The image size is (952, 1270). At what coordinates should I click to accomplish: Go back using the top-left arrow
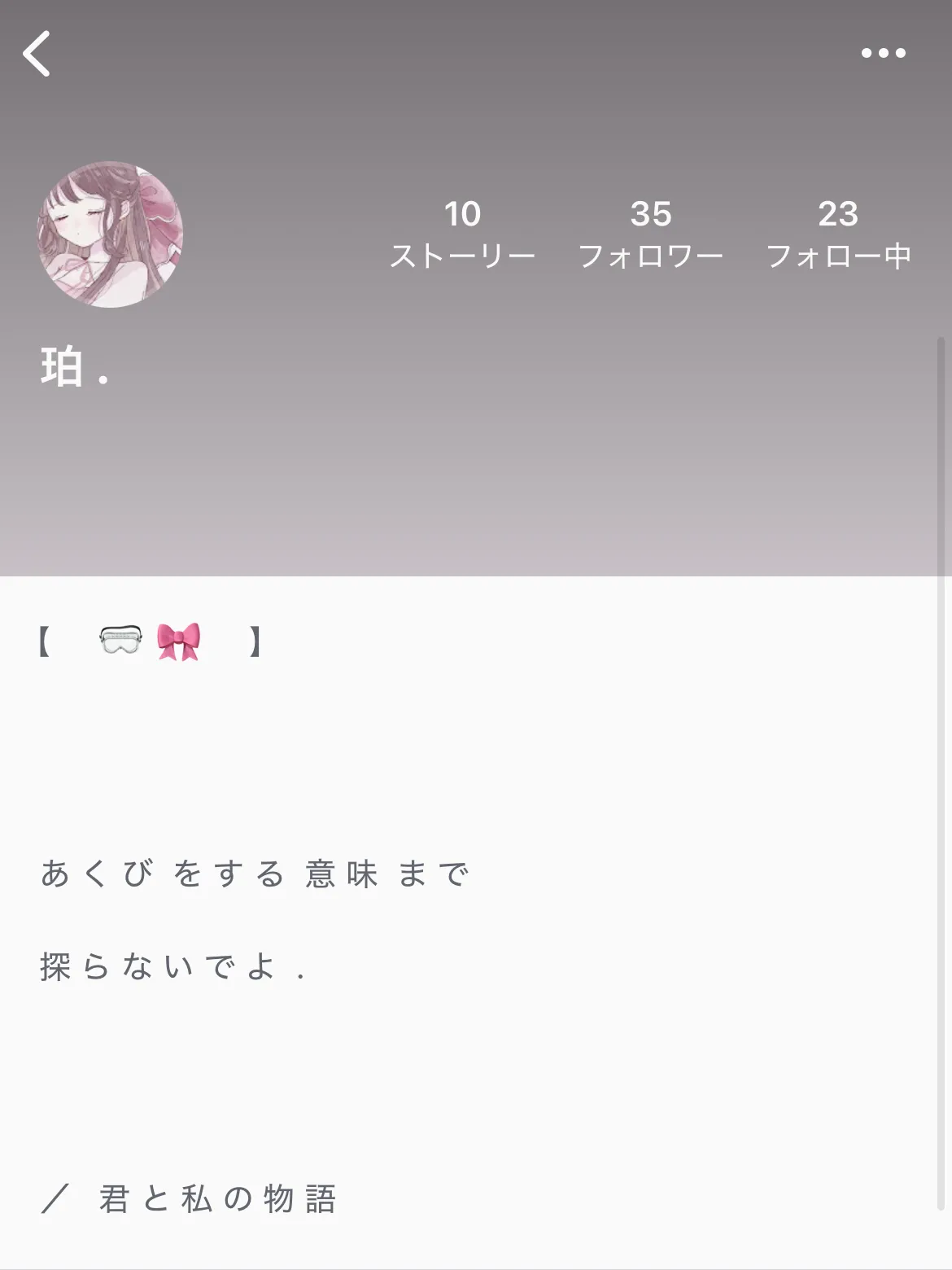pos(37,54)
